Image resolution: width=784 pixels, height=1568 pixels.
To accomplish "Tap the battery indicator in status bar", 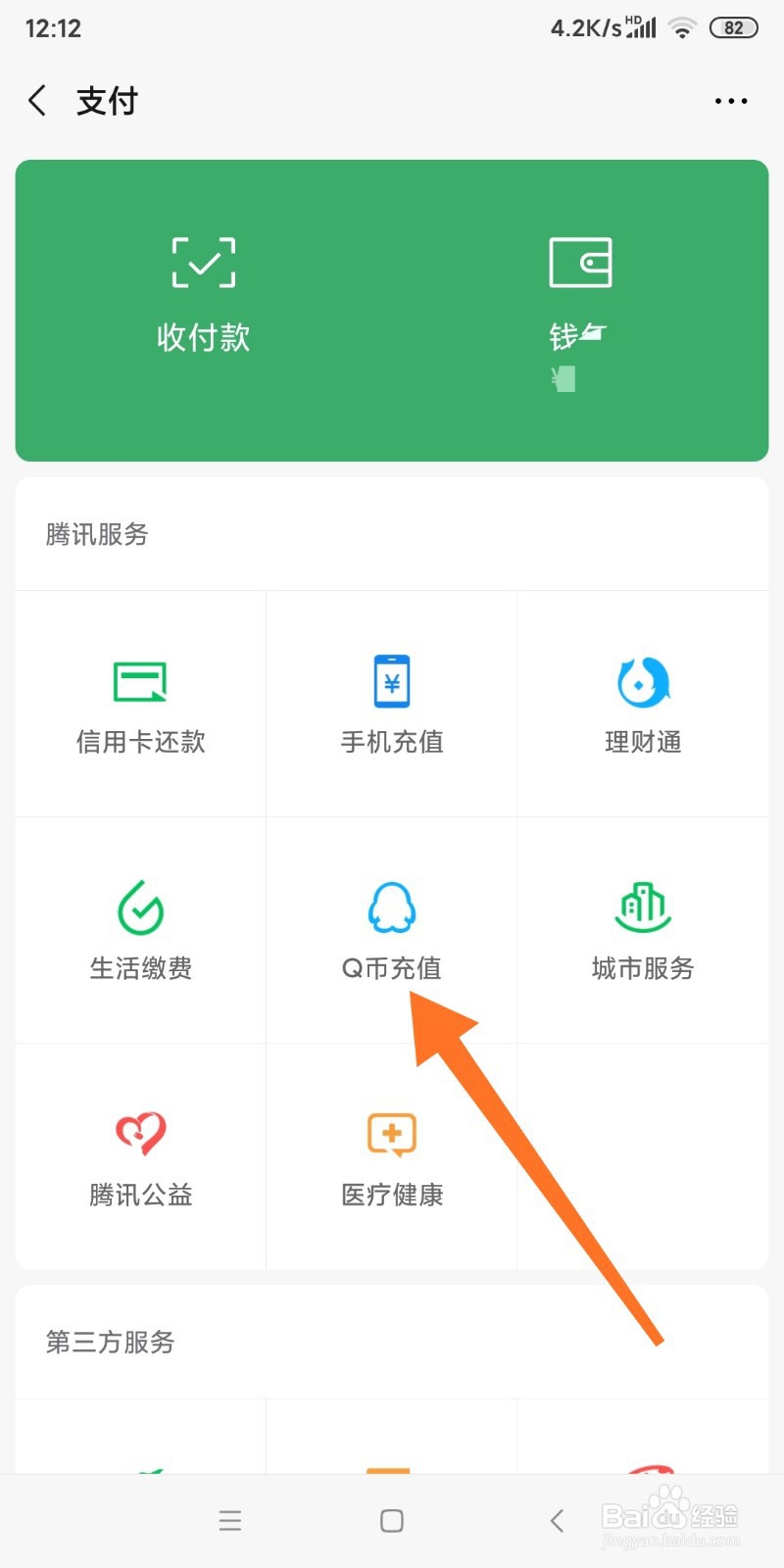I will [x=732, y=27].
